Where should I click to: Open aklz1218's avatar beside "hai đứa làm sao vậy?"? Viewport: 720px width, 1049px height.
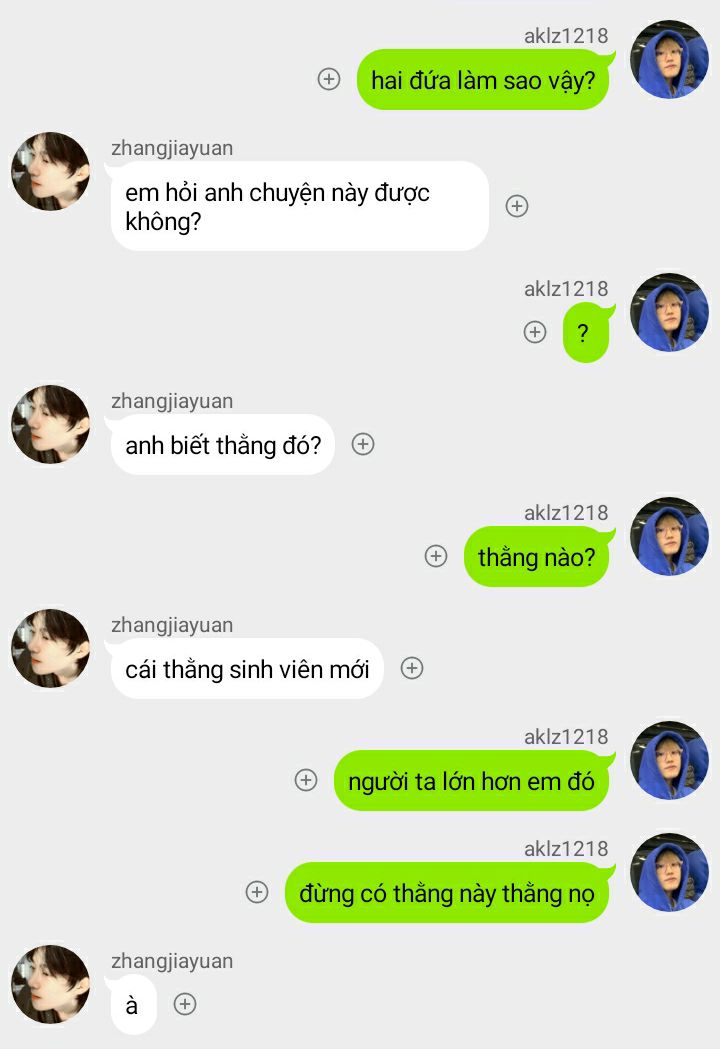click(669, 60)
